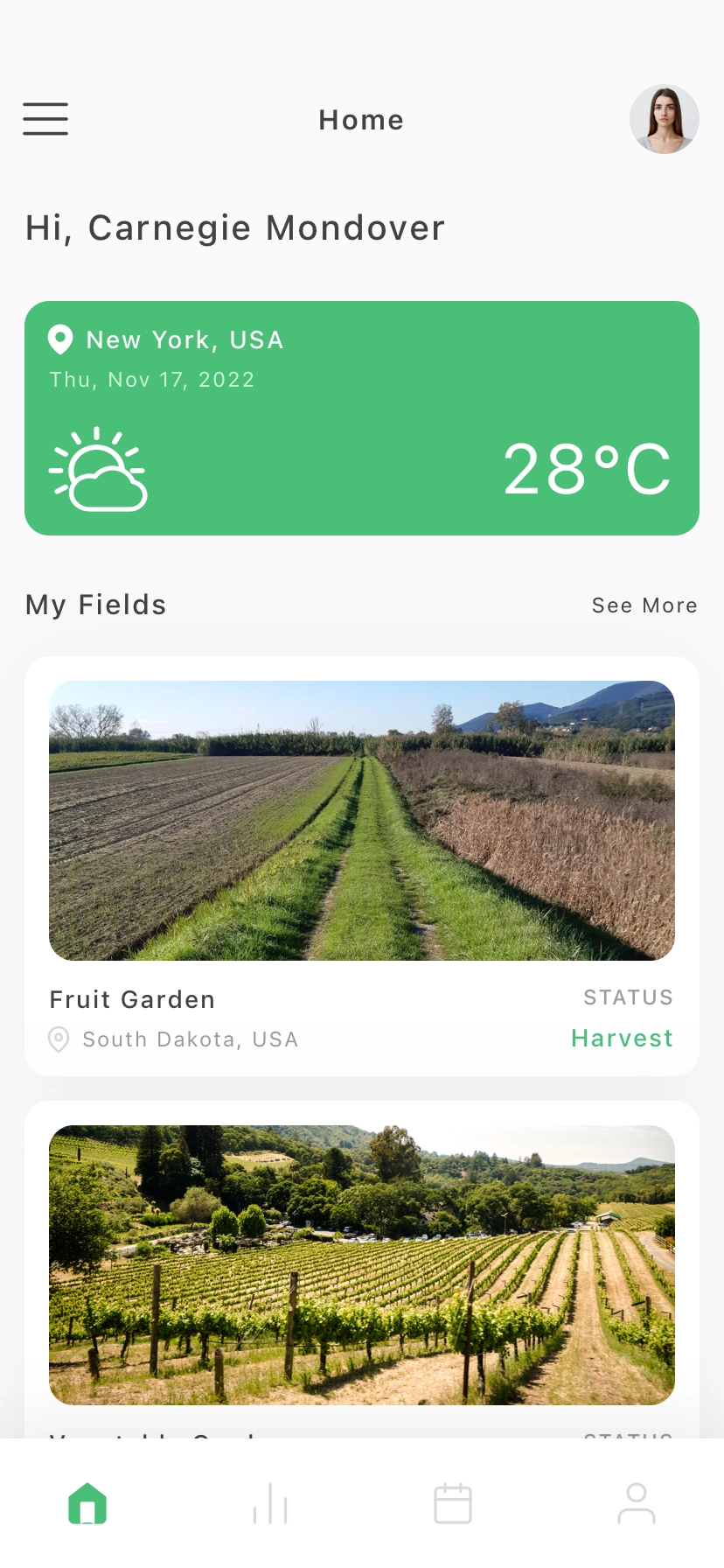Switch to the calendar tab
Screen dimensions: 724x1568
coord(453,1503)
